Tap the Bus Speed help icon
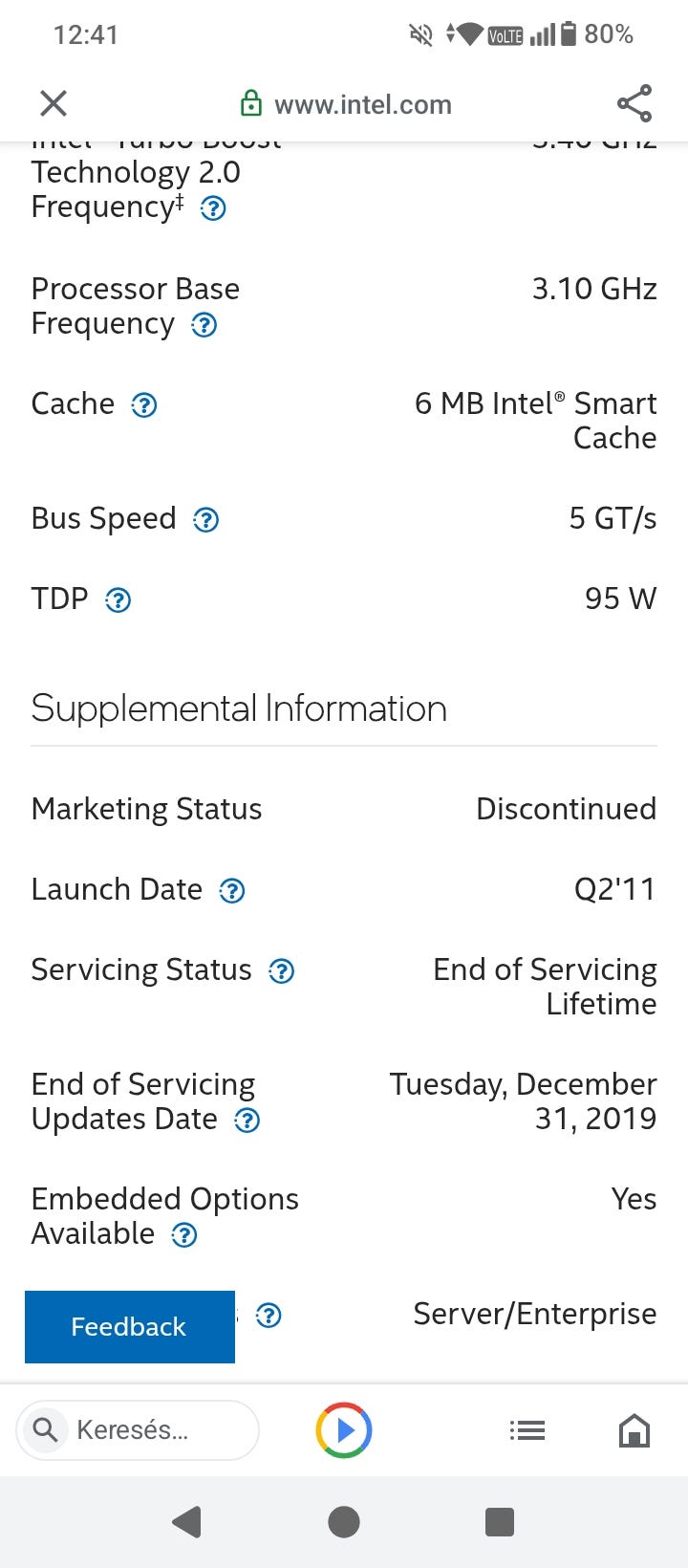 pyautogui.click(x=206, y=520)
